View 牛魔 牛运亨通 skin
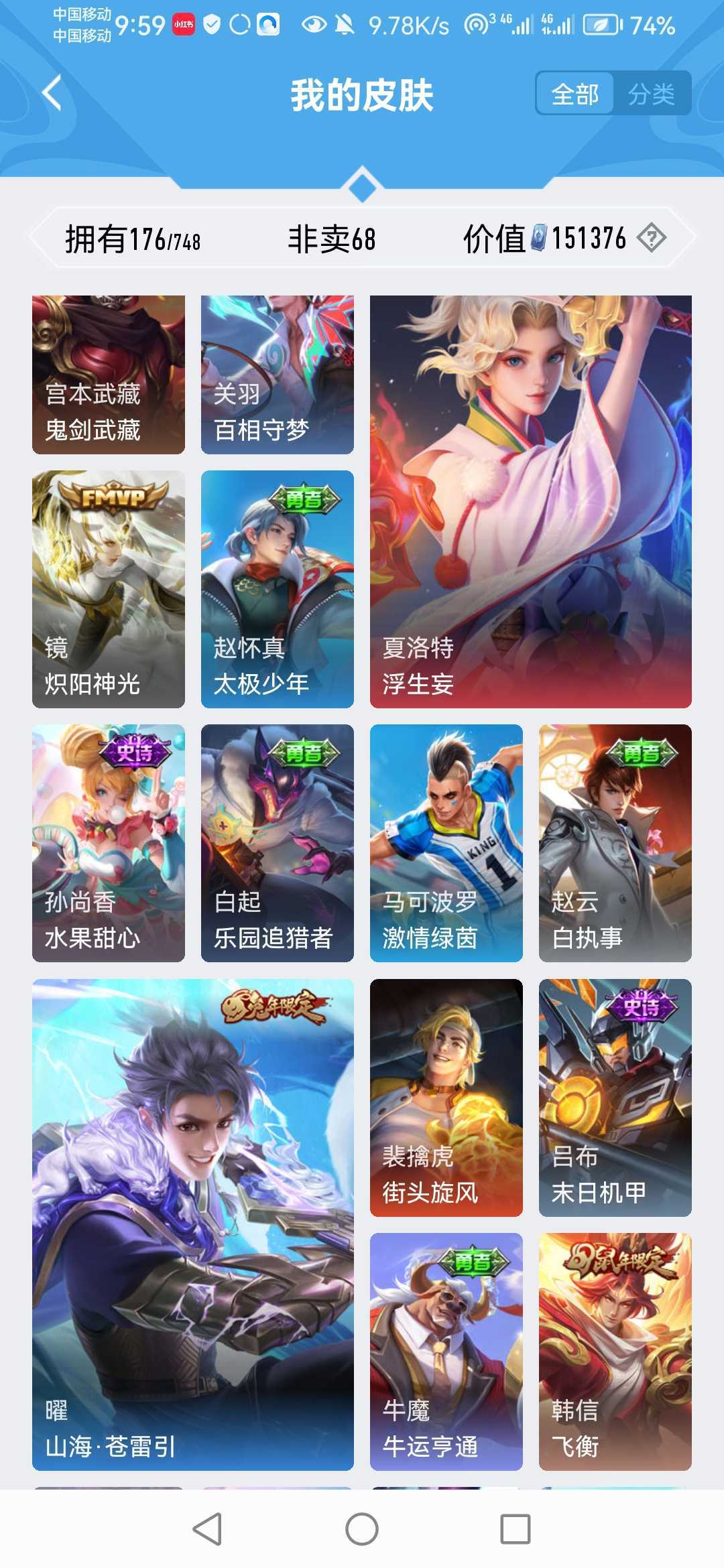Image resolution: width=724 pixels, height=1568 pixels. tap(446, 1352)
